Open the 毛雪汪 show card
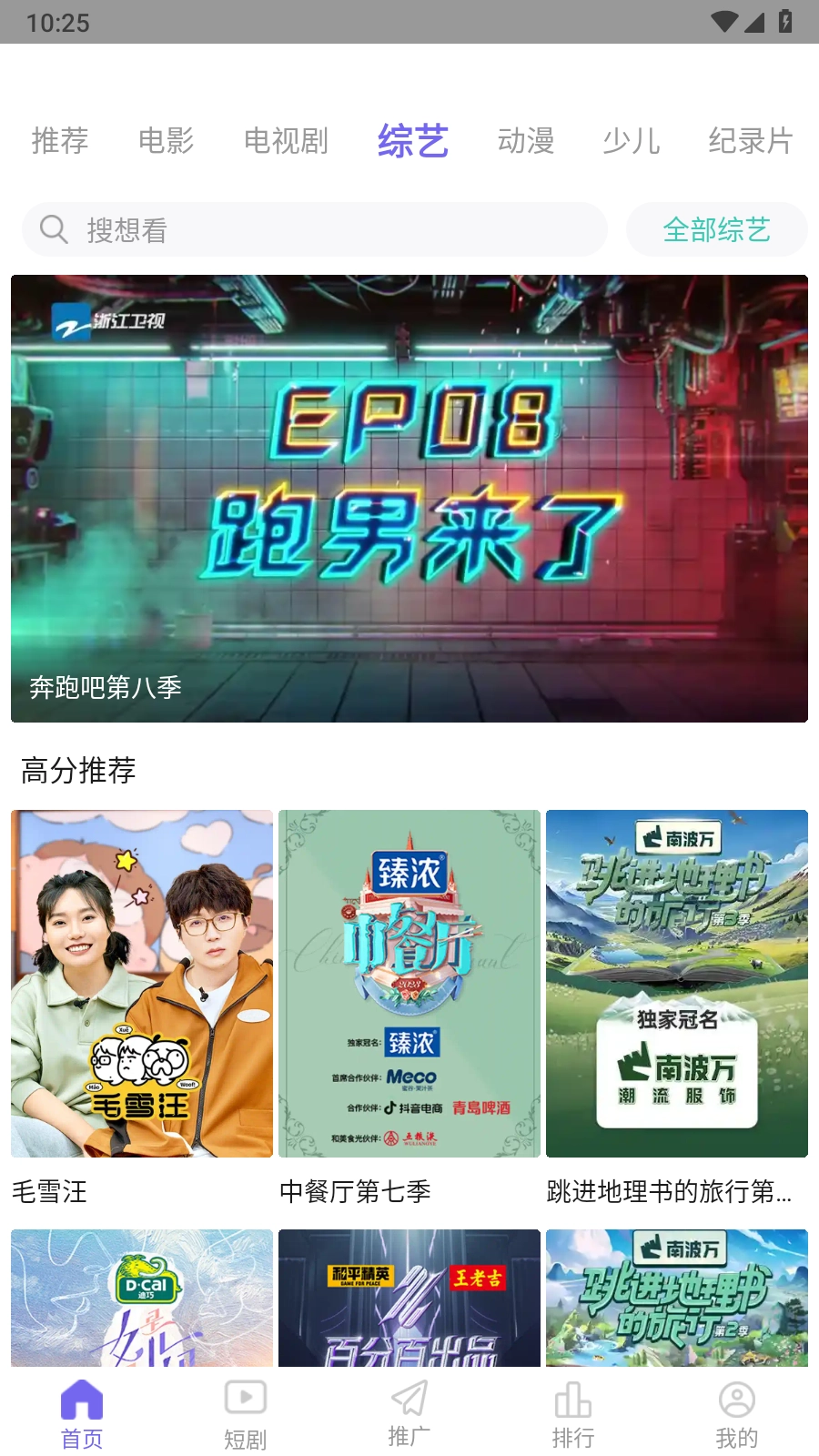Image resolution: width=819 pixels, height=1456 pixels. (x=142, y=984)
